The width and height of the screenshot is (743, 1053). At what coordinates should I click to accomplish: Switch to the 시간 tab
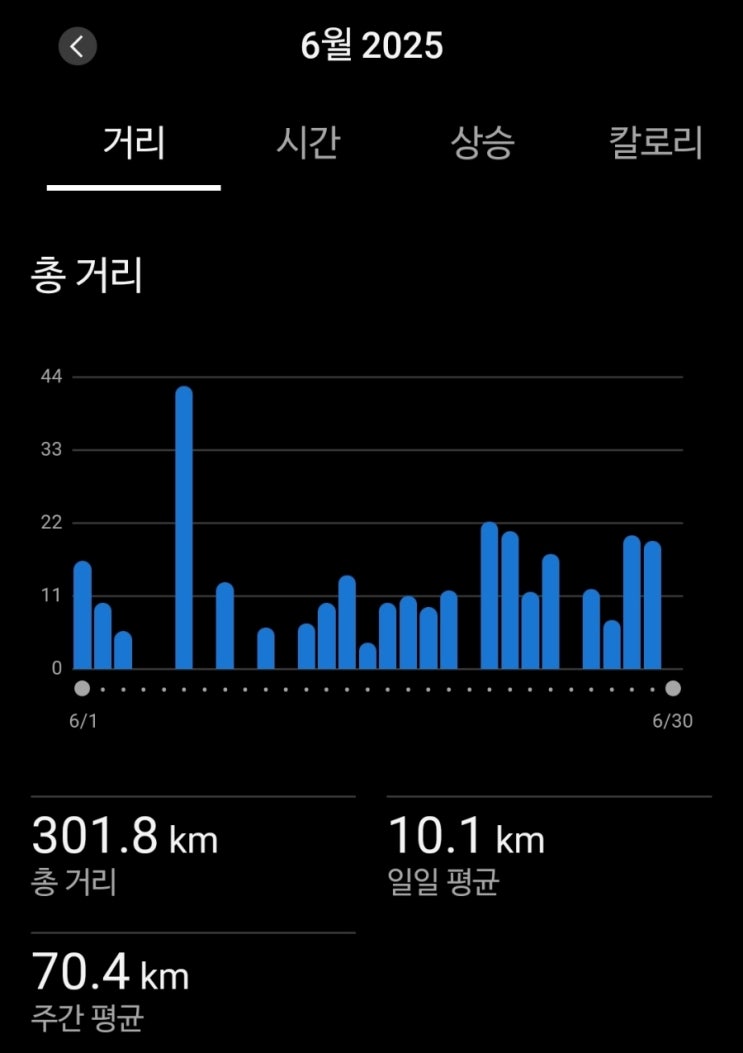pos(307,143)
